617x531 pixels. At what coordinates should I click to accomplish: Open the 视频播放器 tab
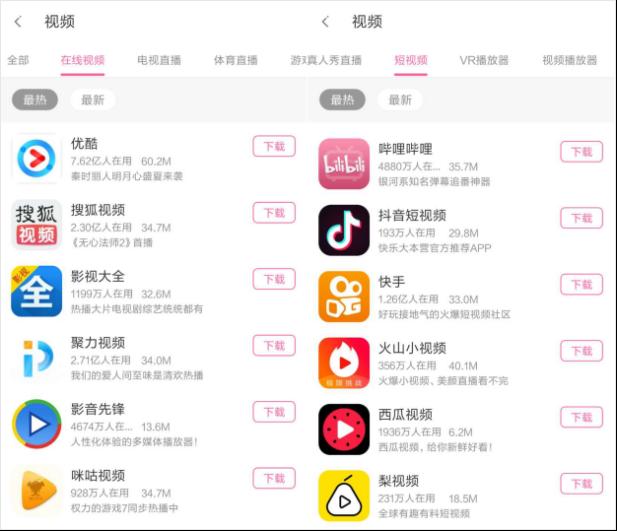[x=569, y=60]
